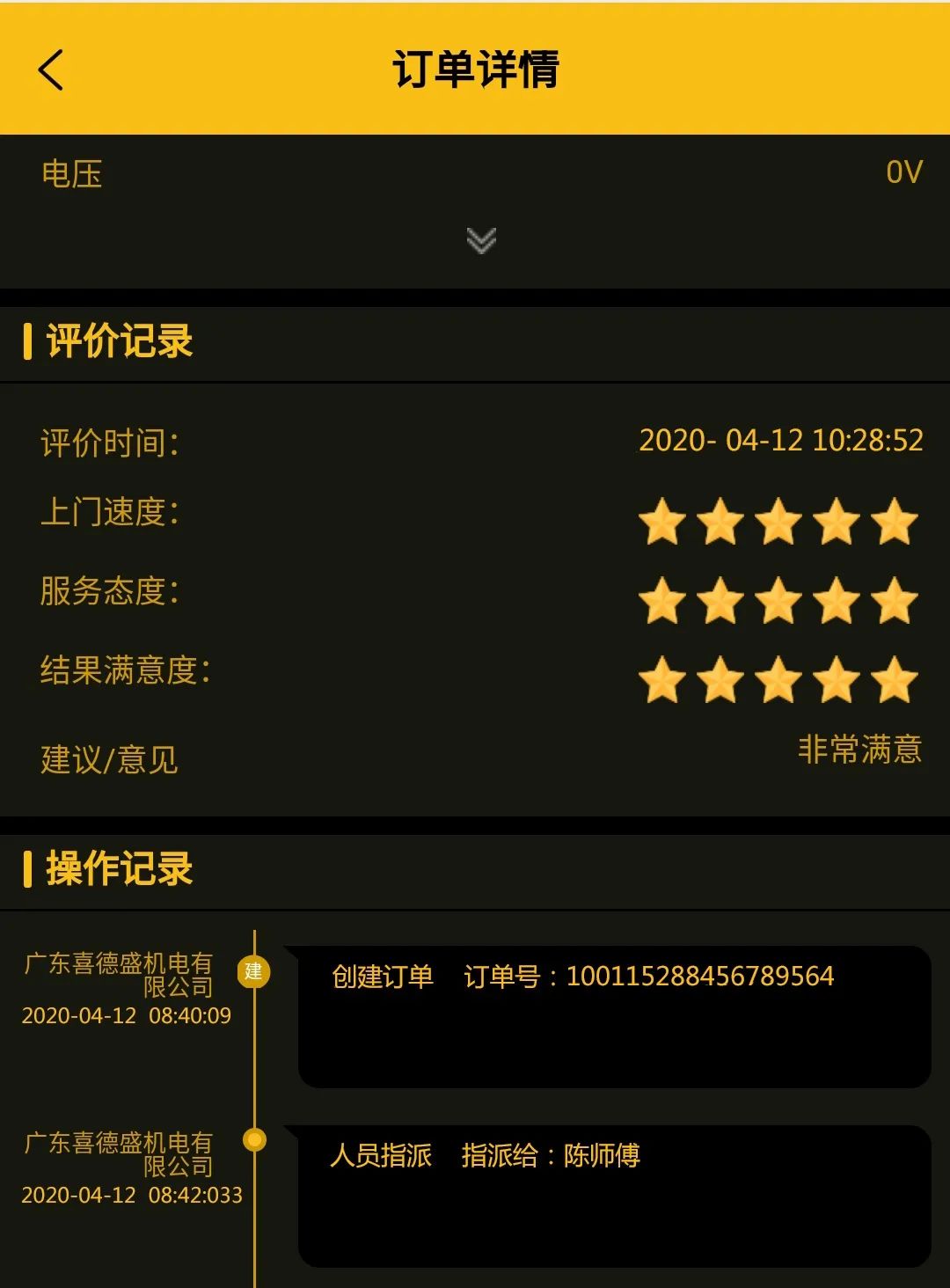Screen dimensions: 950x1288
Task: Expand the collapsed details with the double chevron
Action: (x=480, y=240)
